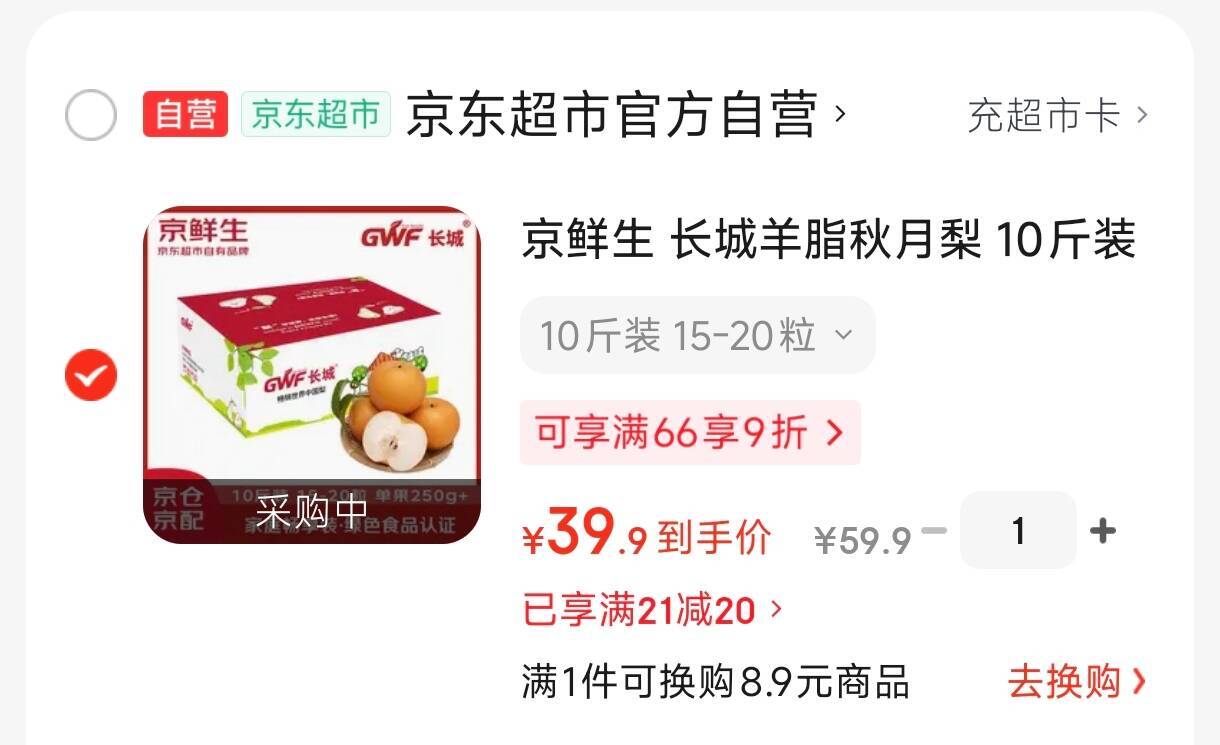Increase quantity with the plus button
Screen dimensions: 1220x745
coord(1102,531)
